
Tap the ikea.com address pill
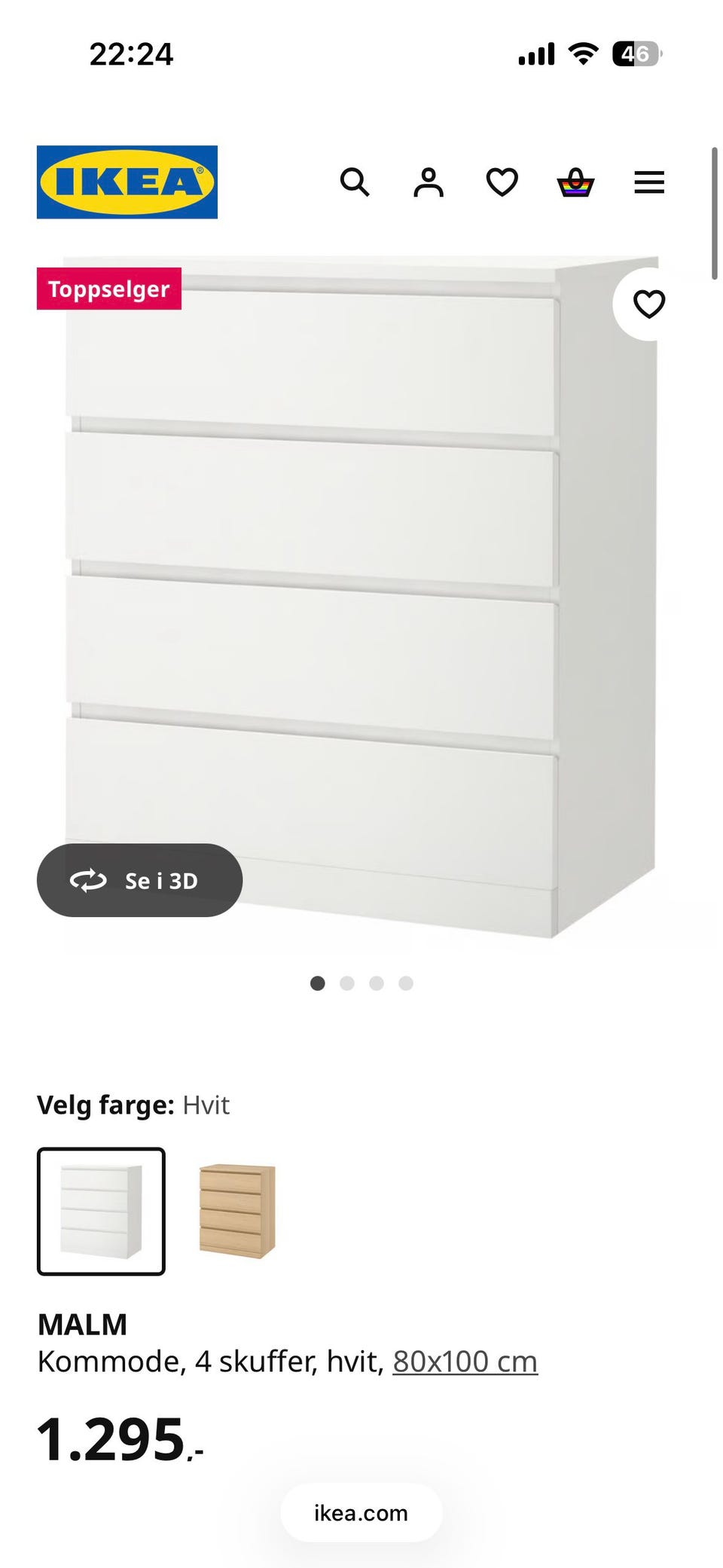point(361,1513)
